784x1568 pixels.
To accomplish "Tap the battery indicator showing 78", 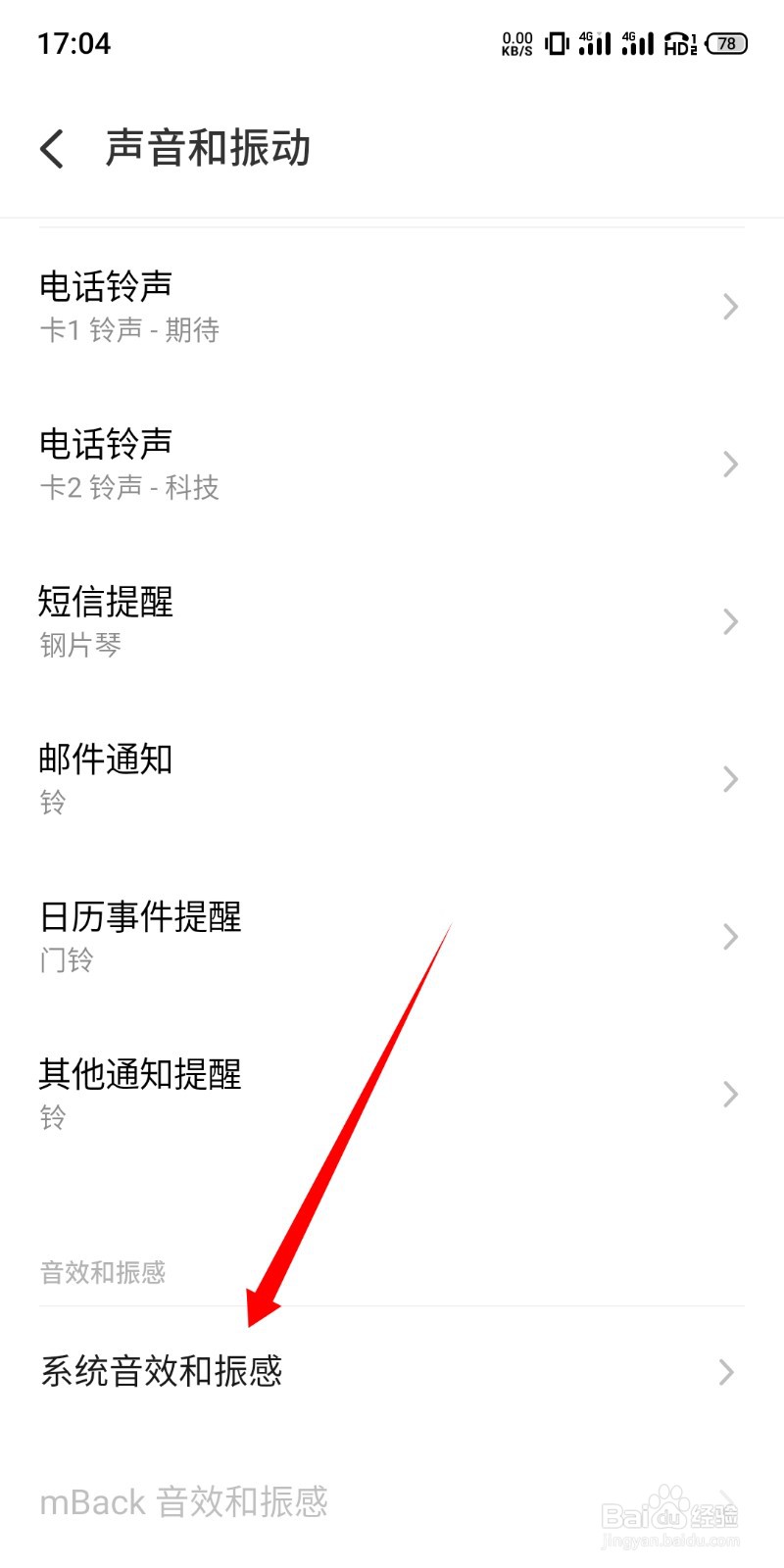I will pos(726,43).
